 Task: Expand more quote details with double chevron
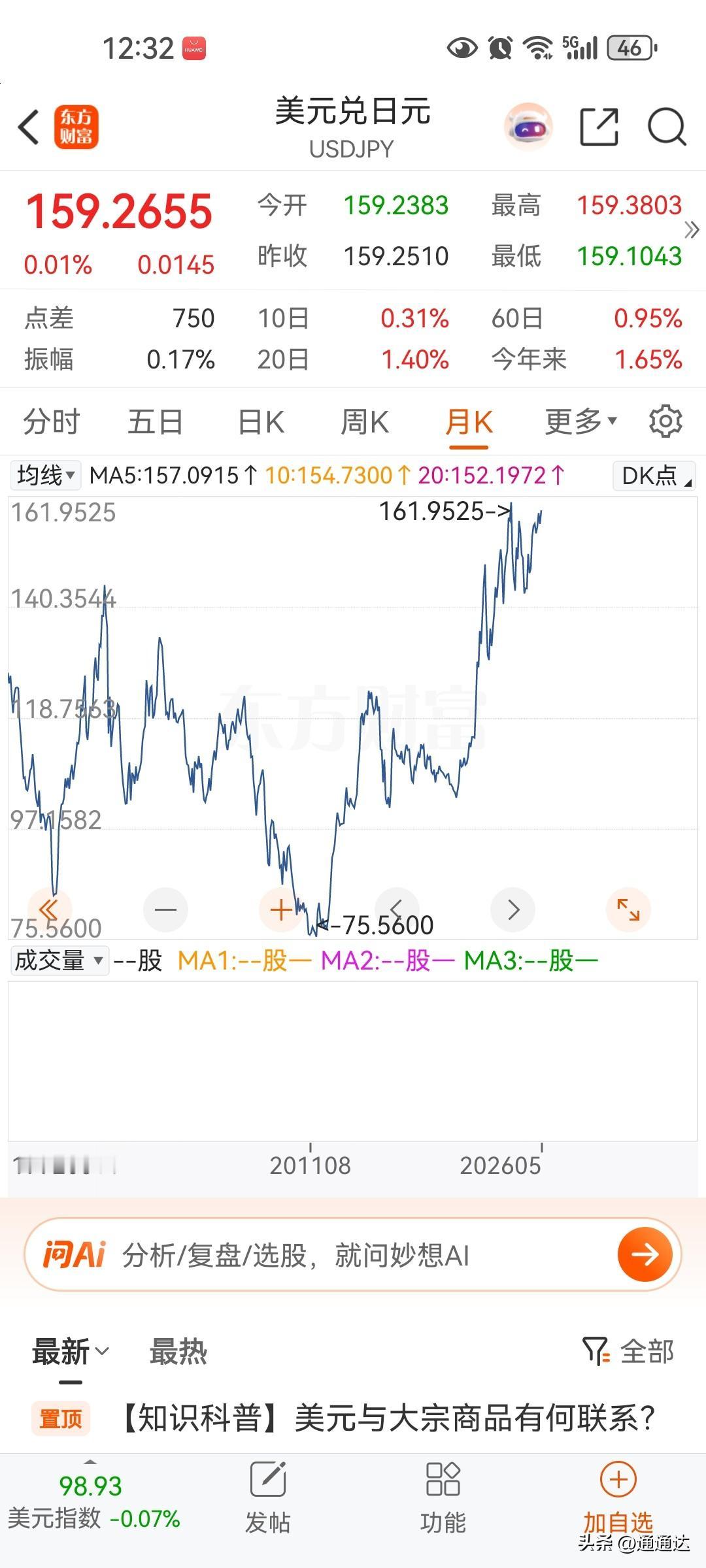692,230
